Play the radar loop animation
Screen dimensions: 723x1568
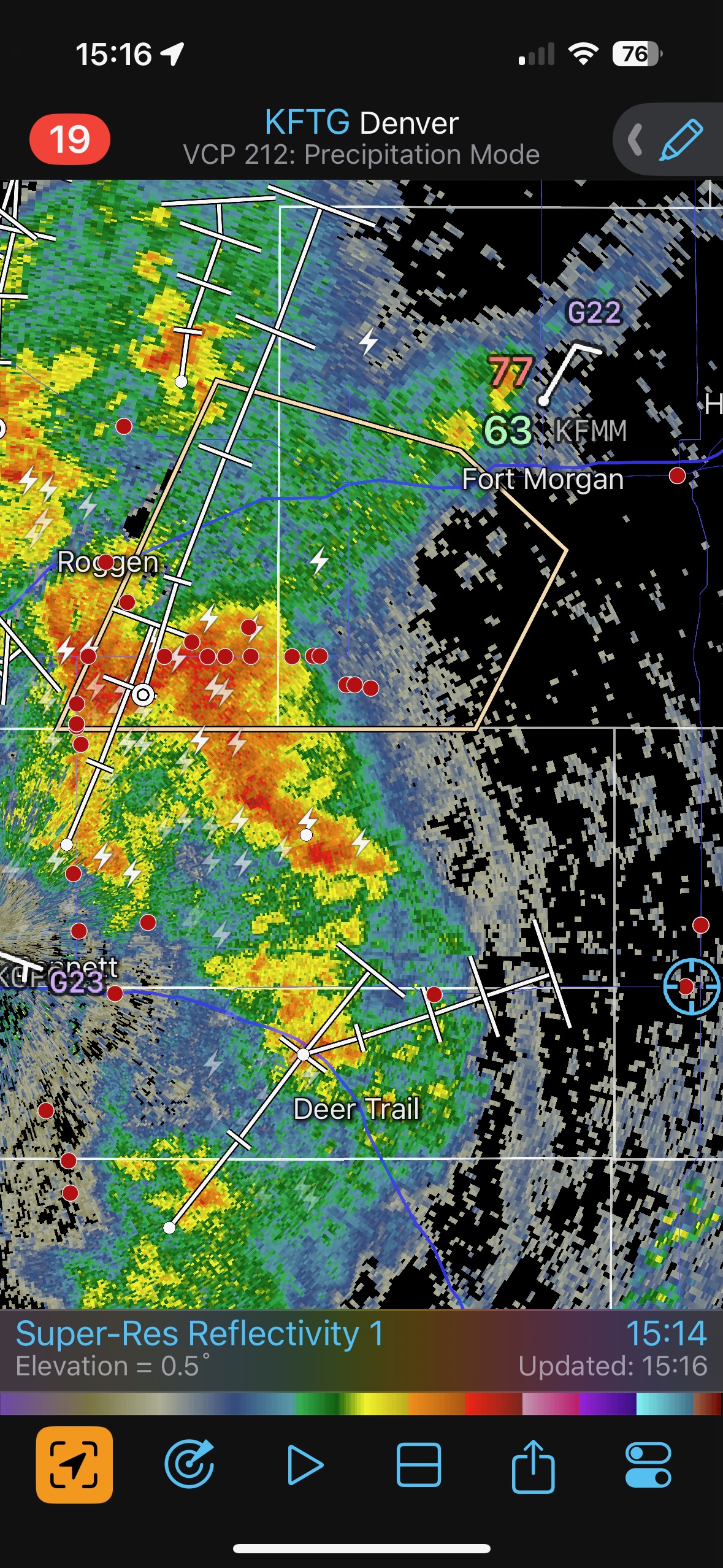pos(304,1464)
